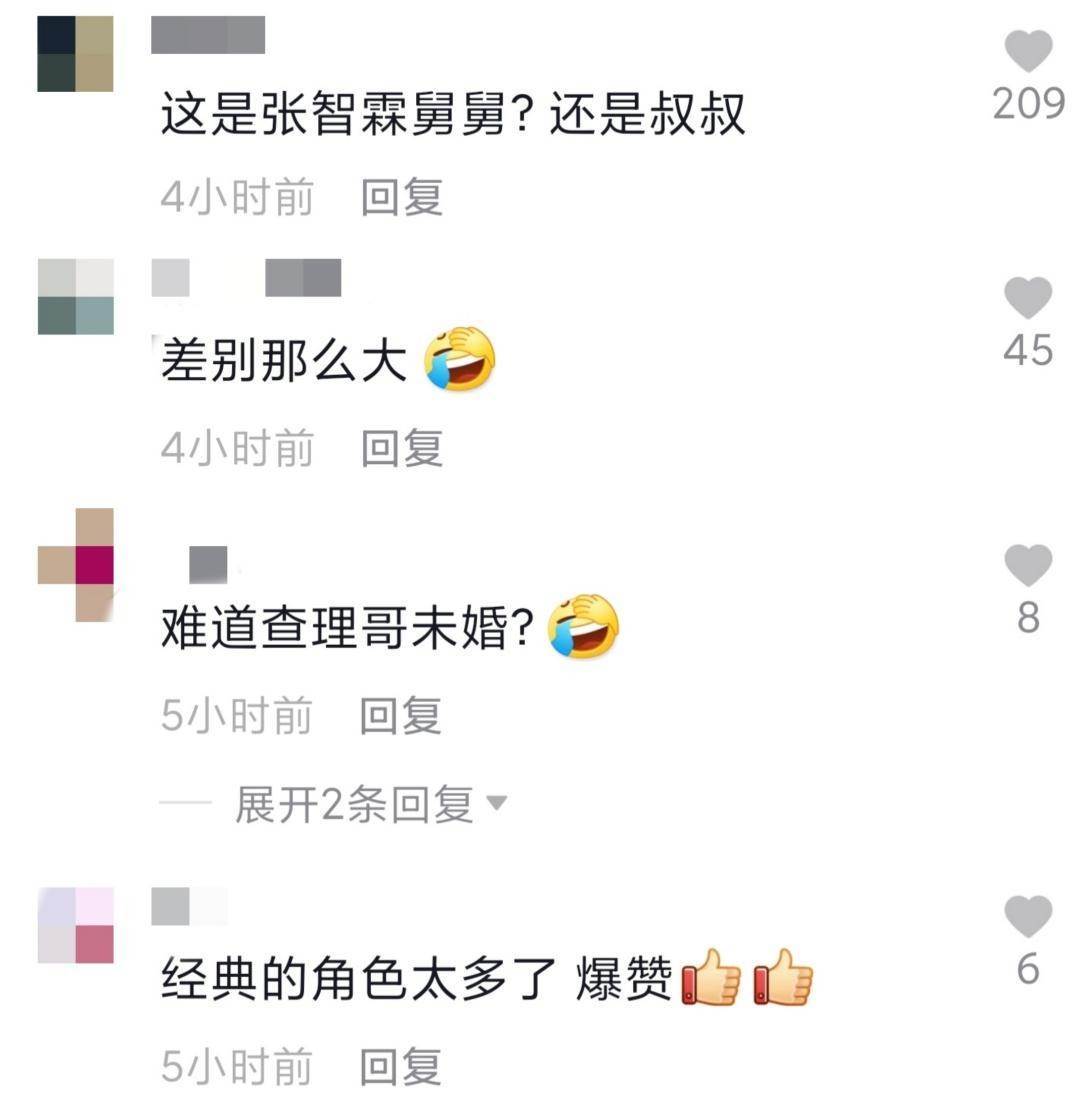Open avatar of the 经典的角色 commenter
The width and height of the screenshot is (1092, 1115).
point(75,925)
